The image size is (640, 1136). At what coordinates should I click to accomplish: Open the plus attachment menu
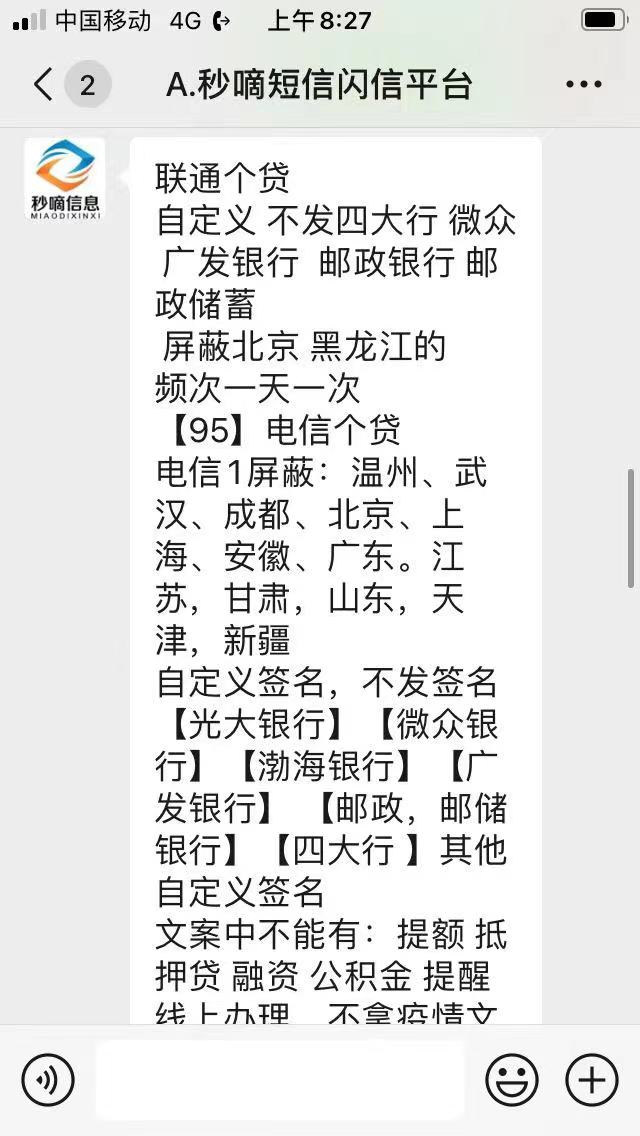pos(592,1080)
